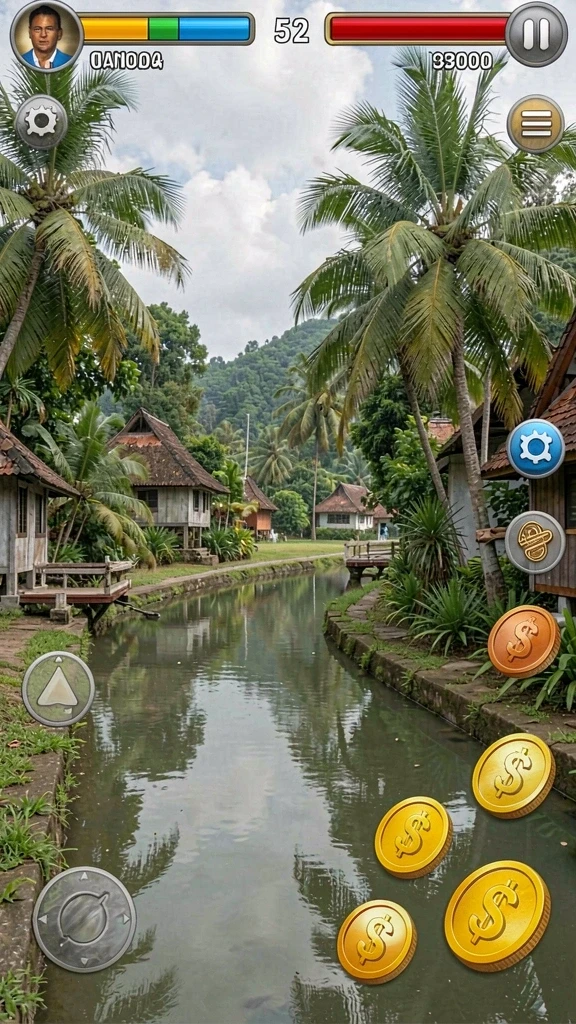The image size is (576, 1024).
Task: Pause the game
Action: pyautogui.click(x=536, y=34)
